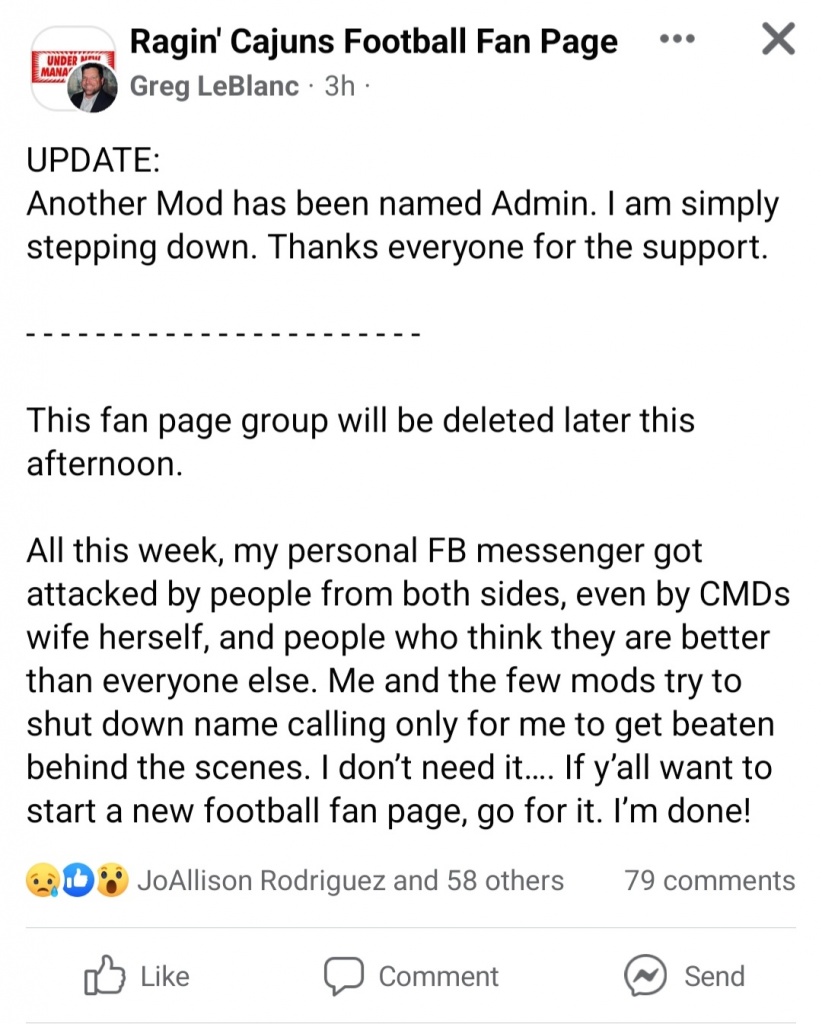This screenshot has width=822, height=1024.
Task: Close this post view
Action: point(778,39)
